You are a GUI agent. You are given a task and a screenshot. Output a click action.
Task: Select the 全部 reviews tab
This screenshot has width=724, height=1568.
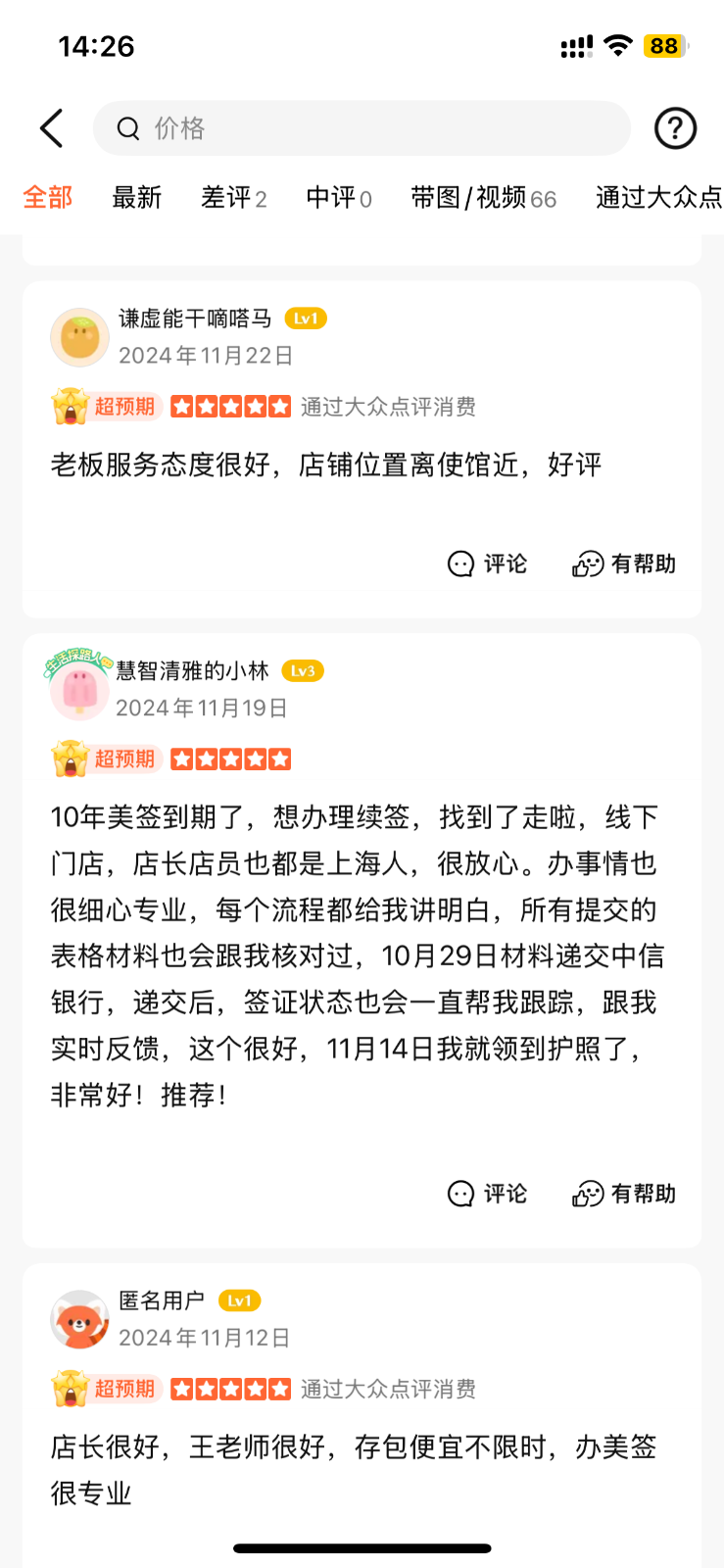(48, 198)
